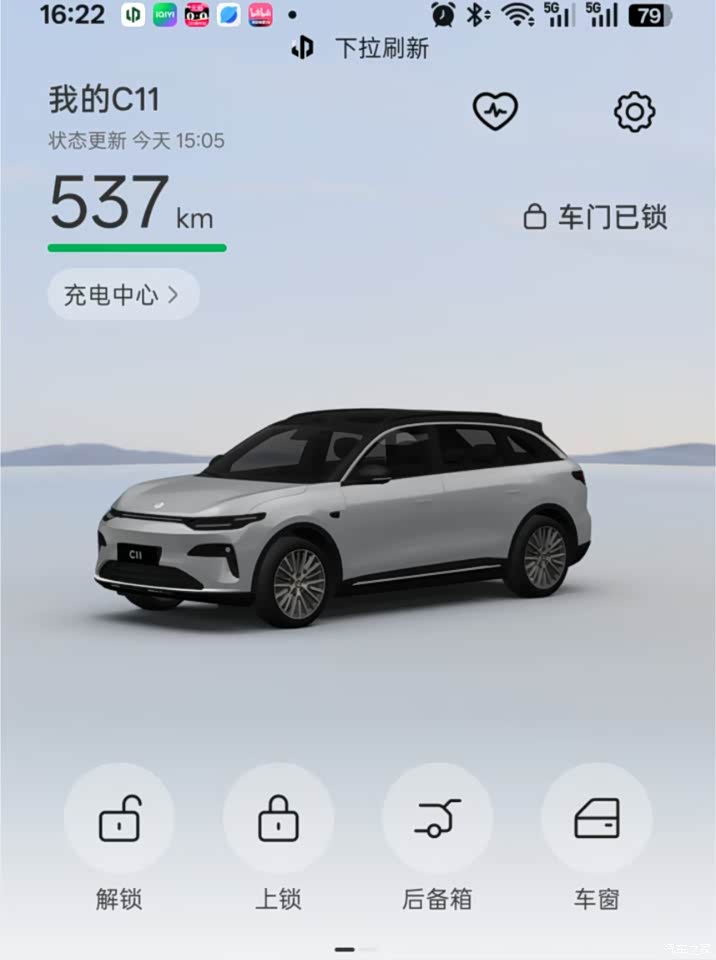This screenshot has height=960, width=716.
Task: Lock the car with 上锁
Action: coord(278,819)
